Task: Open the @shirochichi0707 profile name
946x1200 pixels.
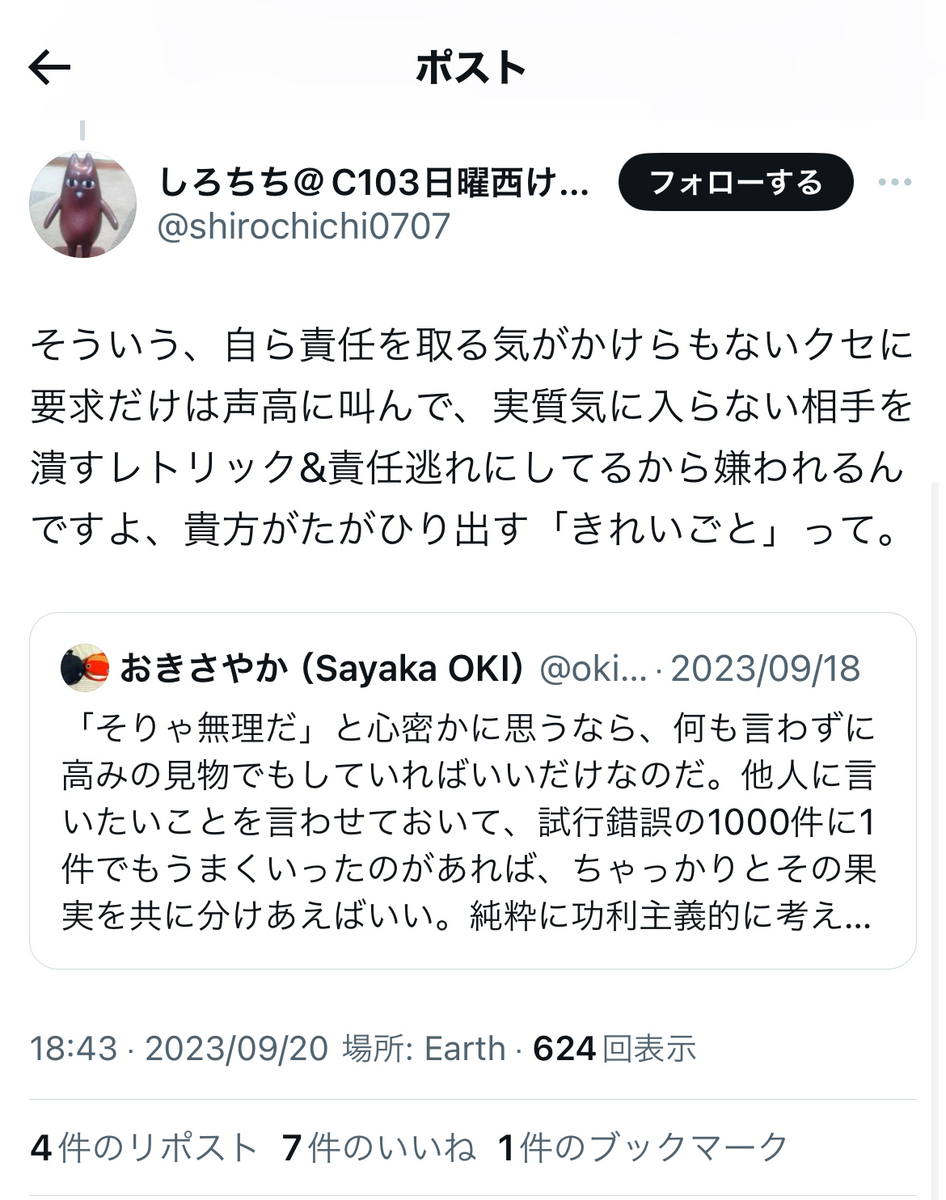Action: (304, 227)
